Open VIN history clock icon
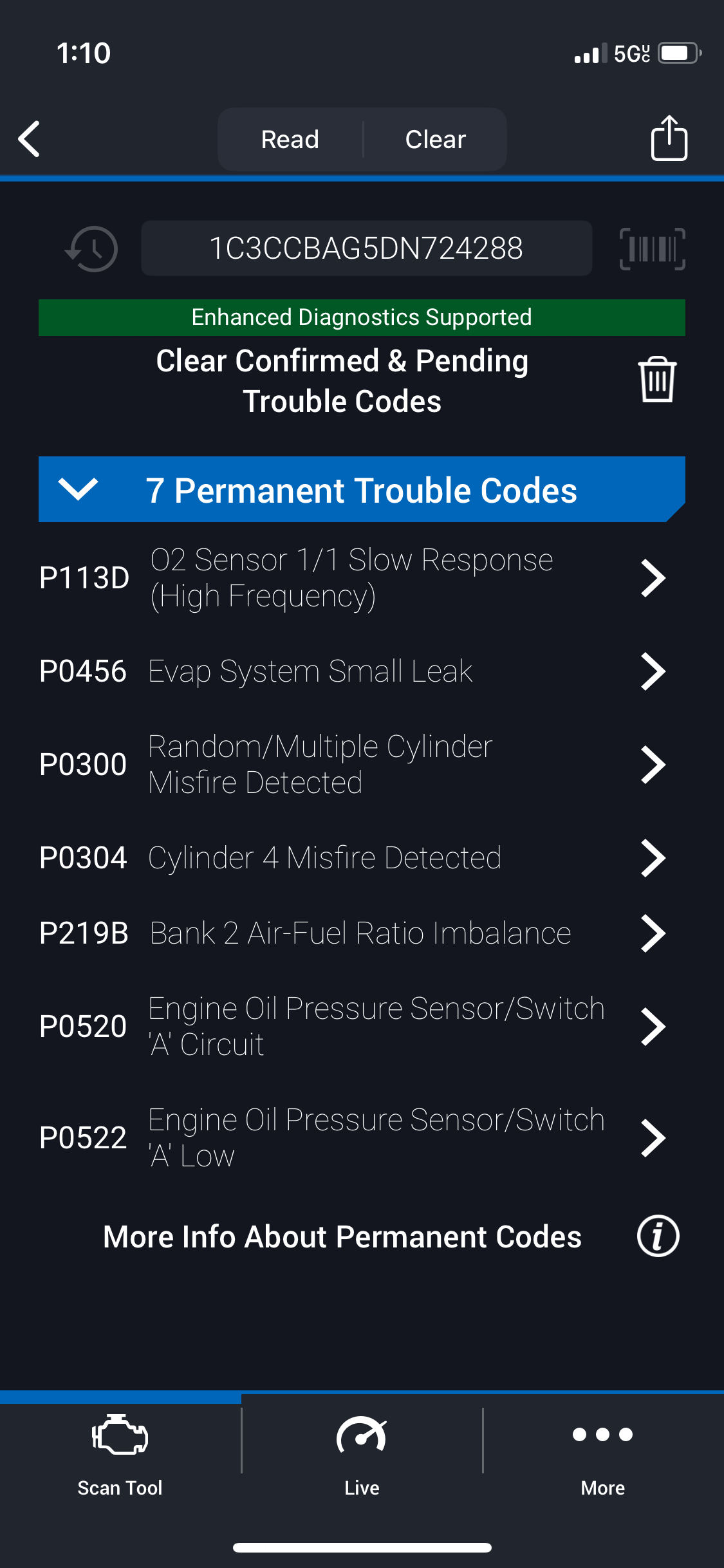This screenshot has width=724, height=1568. point(91,248)
